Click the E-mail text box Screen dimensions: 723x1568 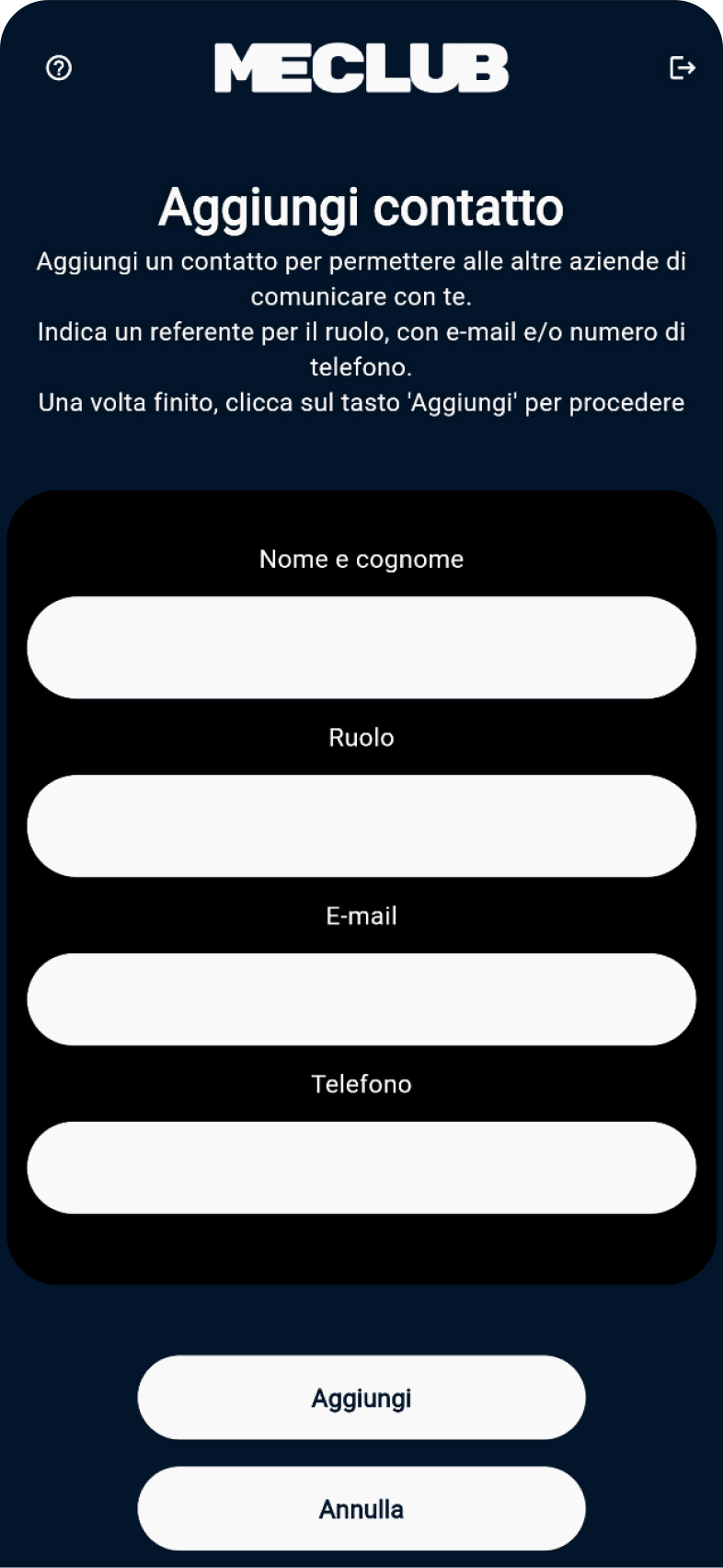(361, 999)
